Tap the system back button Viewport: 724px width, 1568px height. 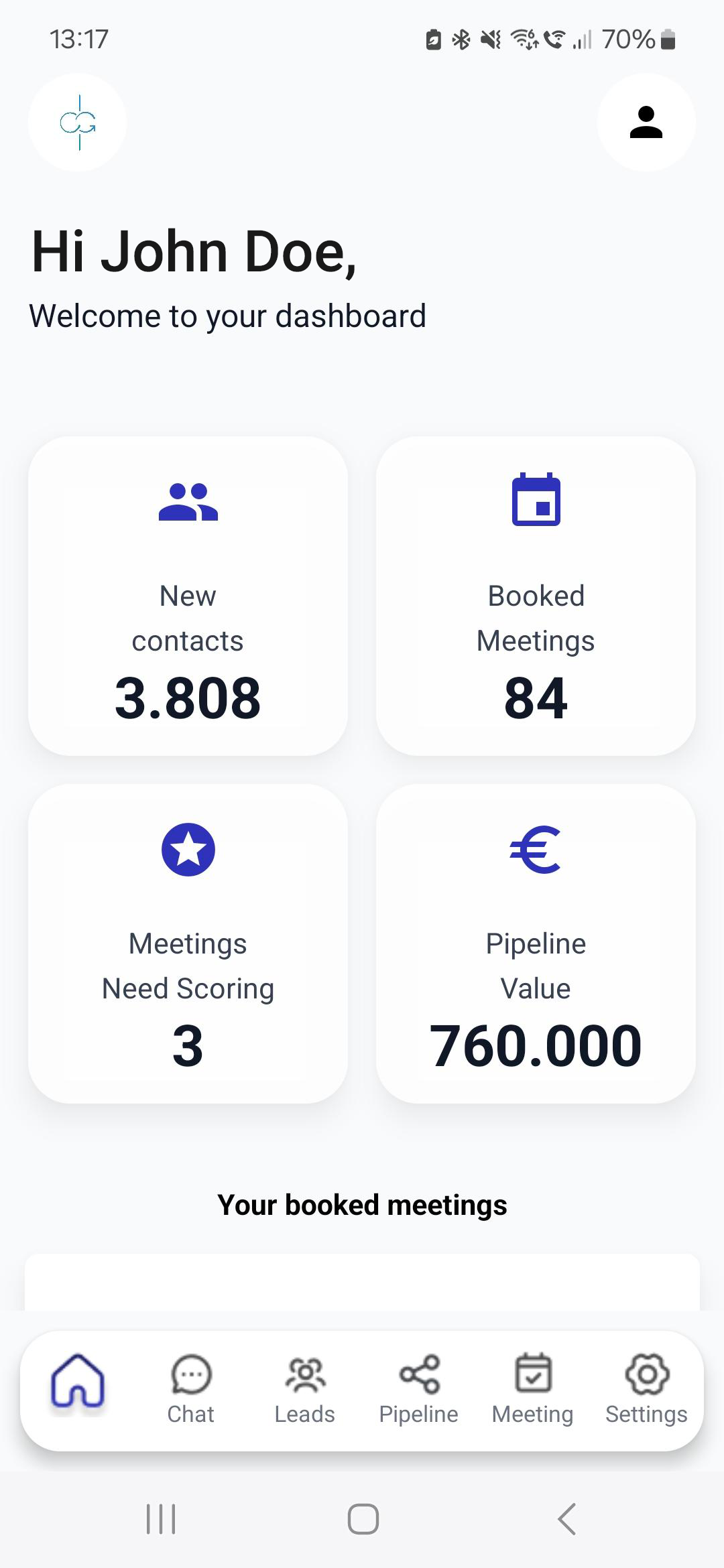tap(566, 1518)
